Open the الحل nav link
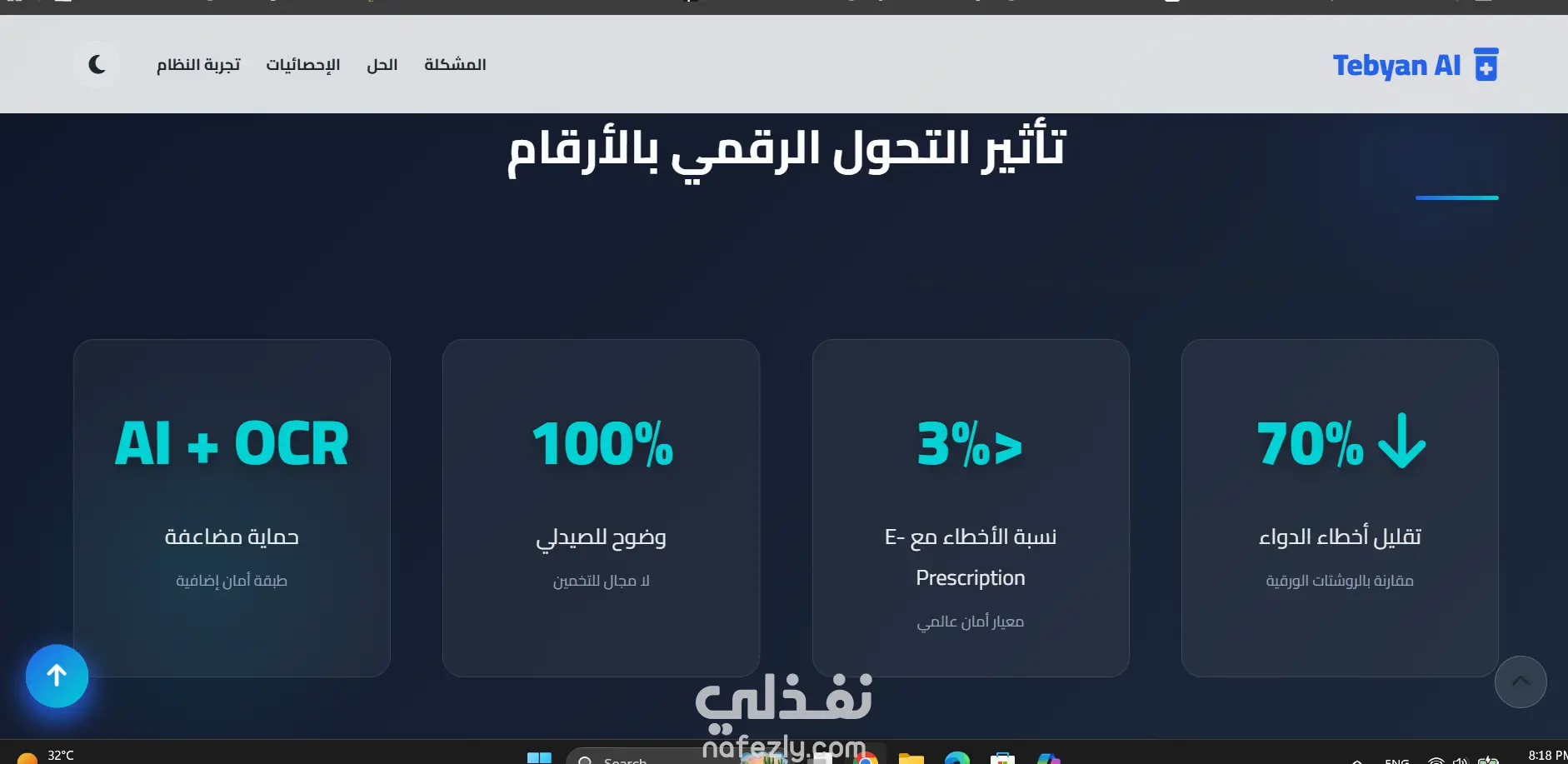The height and width of the screenshot is (764, 1568). pyautogui.click(x=382, y=65)
